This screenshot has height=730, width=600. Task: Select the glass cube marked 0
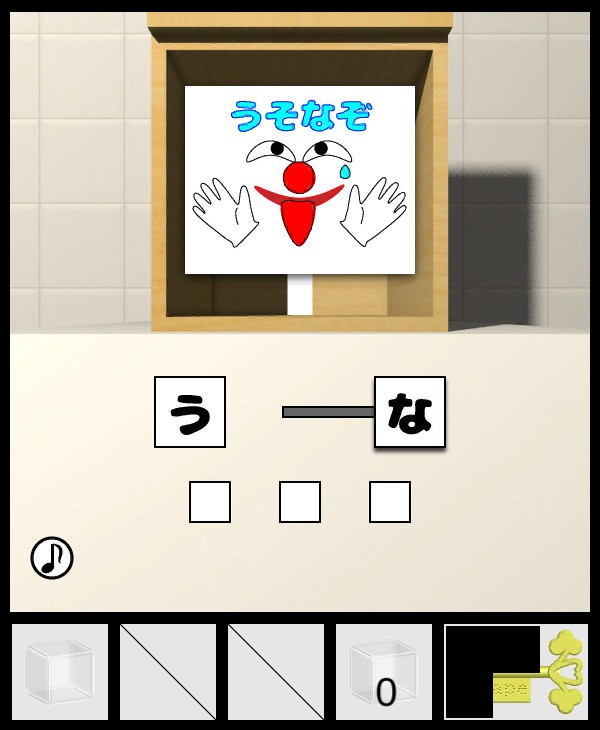click(384, 672)
